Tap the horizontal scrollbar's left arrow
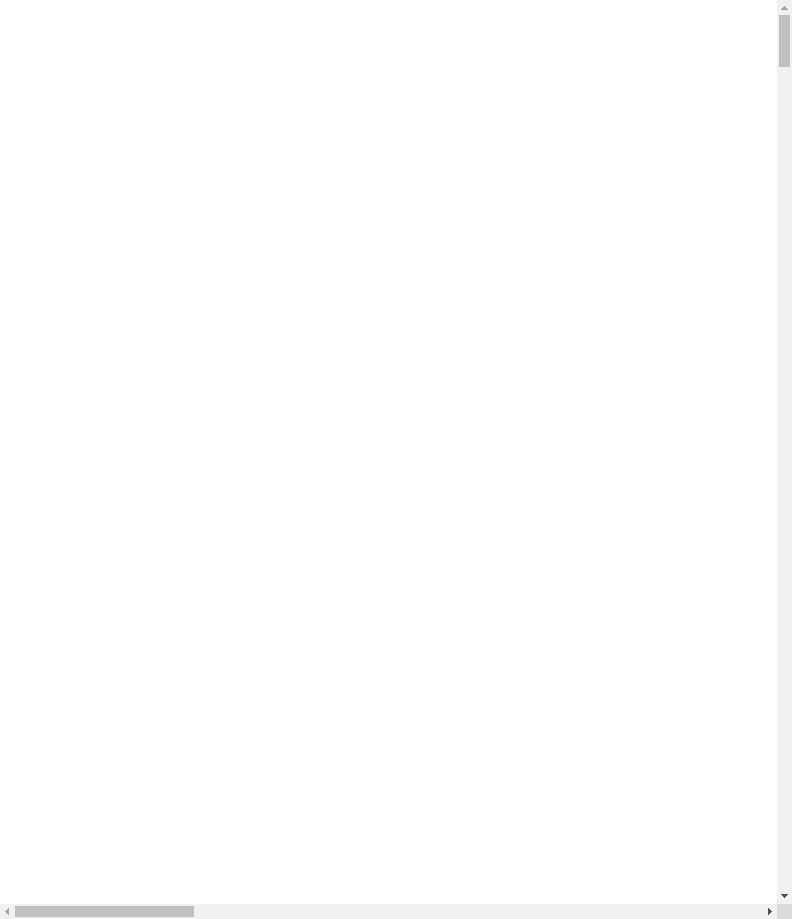 (7, 911)
